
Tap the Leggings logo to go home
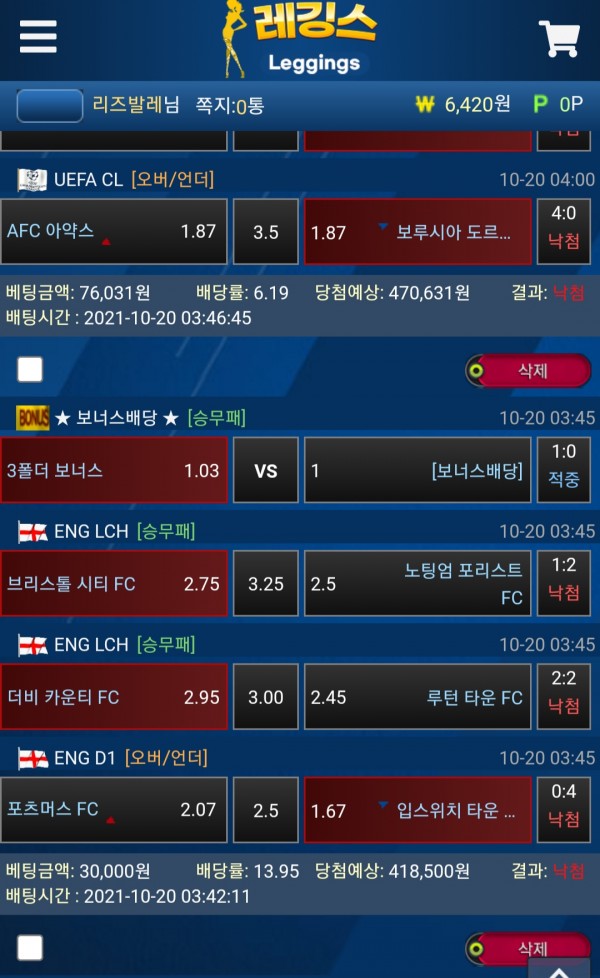point(299,40)
